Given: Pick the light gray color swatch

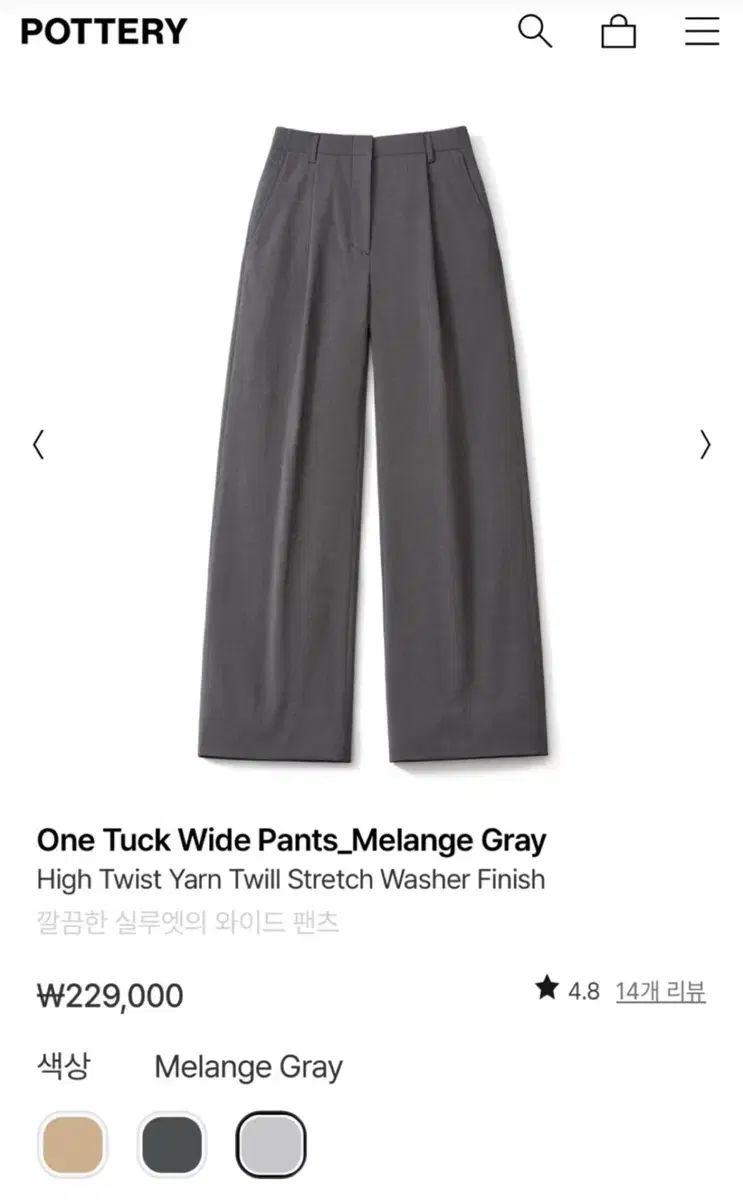Looking at the screenshot, I should coord(271,1146).
